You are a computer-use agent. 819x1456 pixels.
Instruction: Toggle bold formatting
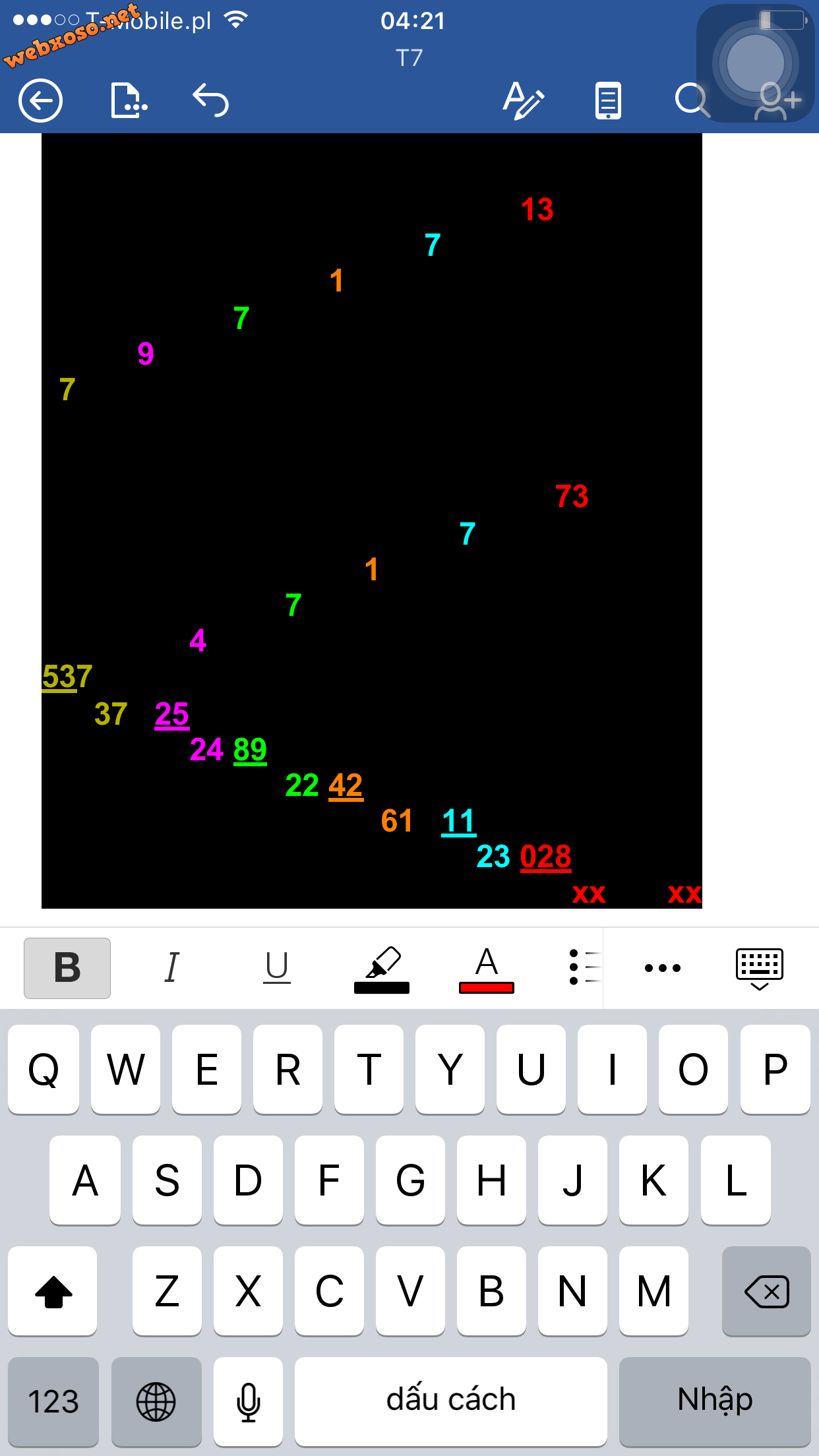coord(67,968)
